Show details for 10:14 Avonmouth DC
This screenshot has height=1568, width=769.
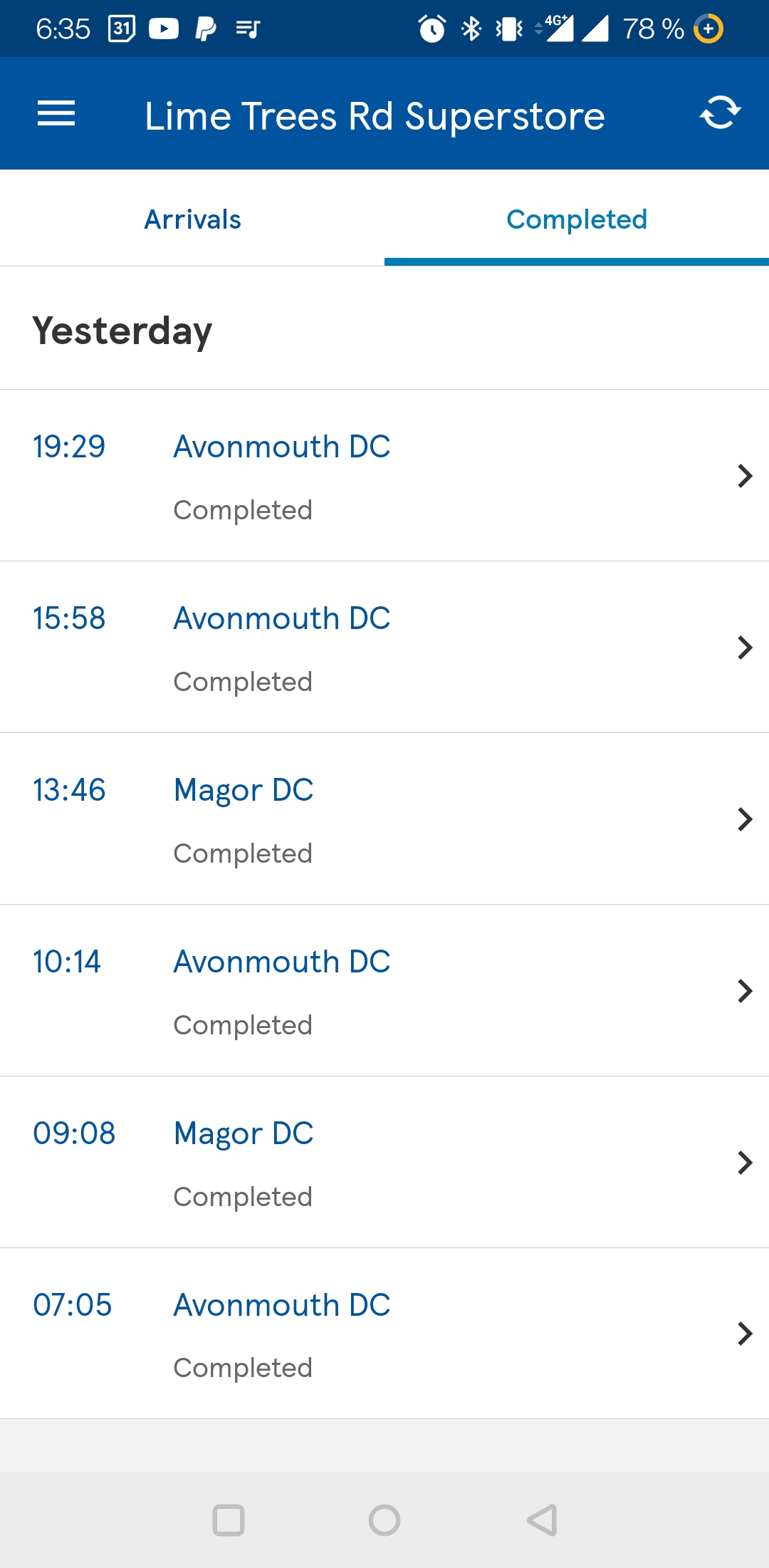(384, 991)
